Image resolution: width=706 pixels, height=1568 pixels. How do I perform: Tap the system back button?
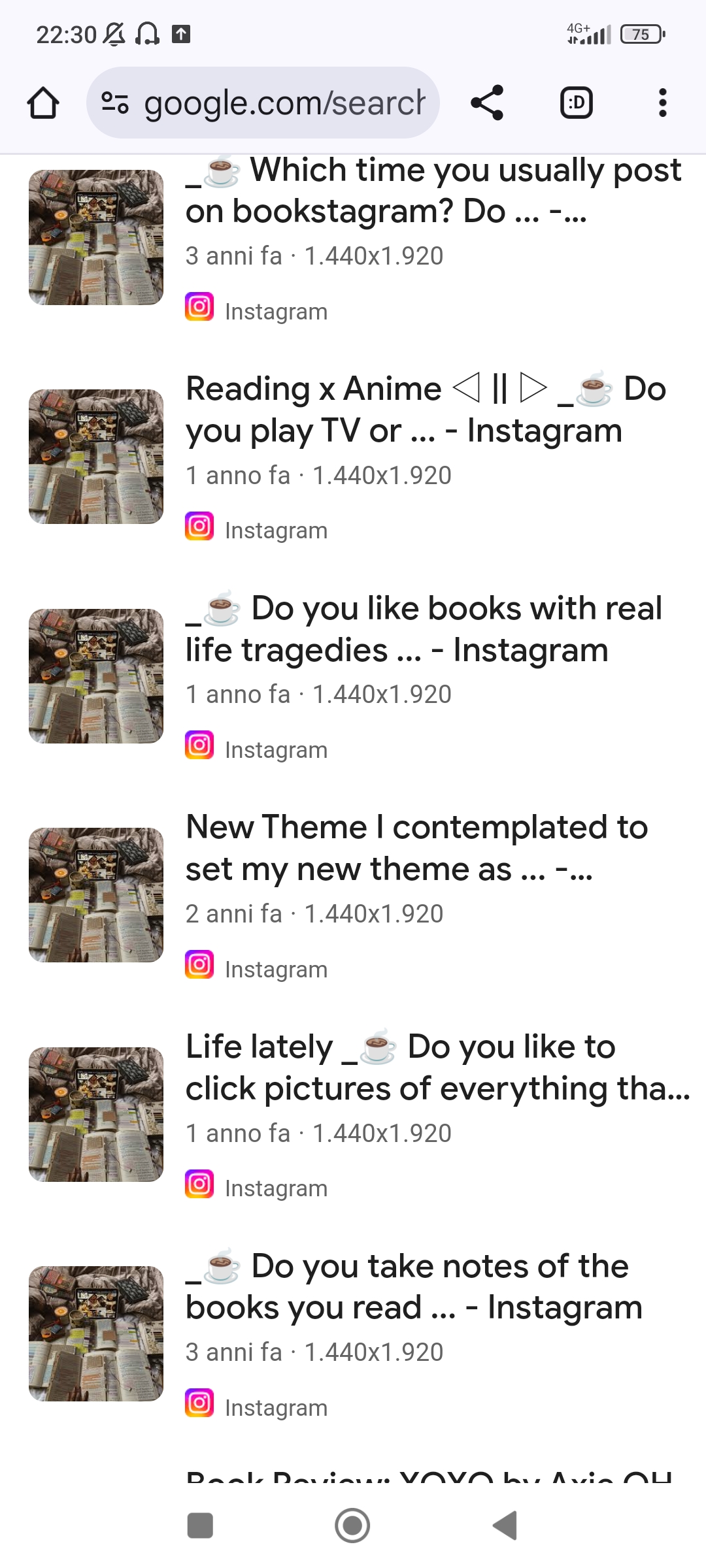[x=505, y=1526]
